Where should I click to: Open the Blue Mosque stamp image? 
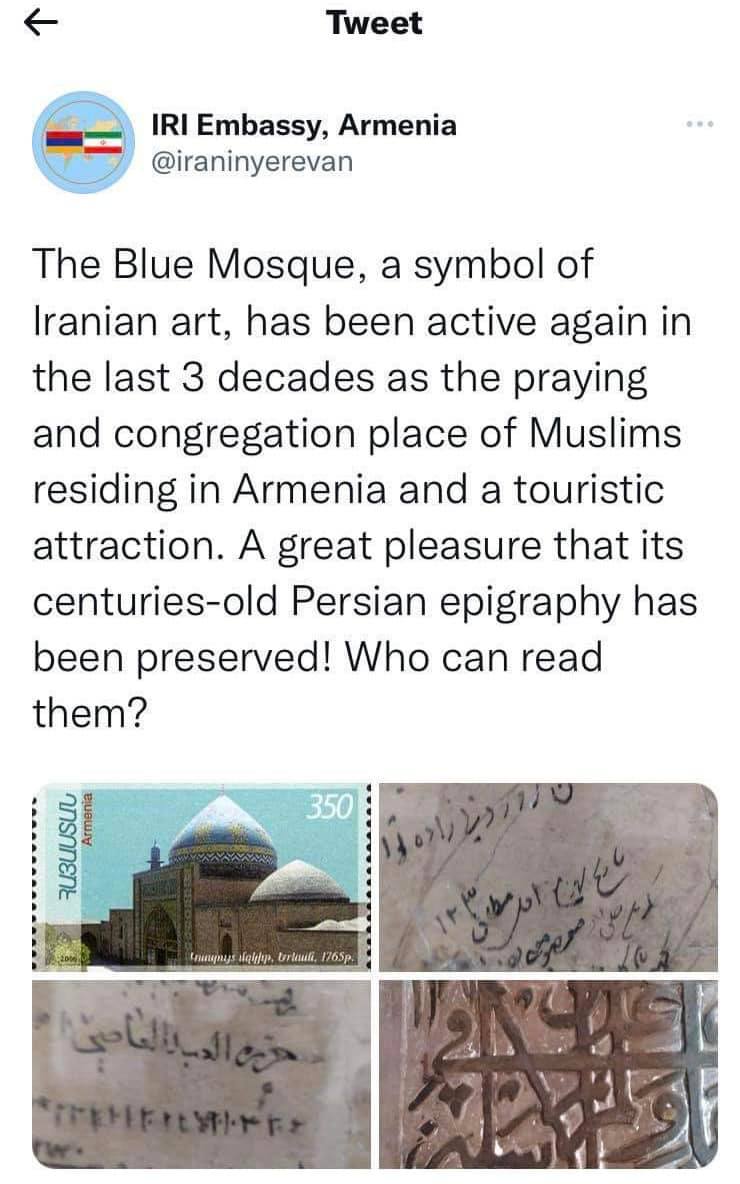[x=201, y=877]
